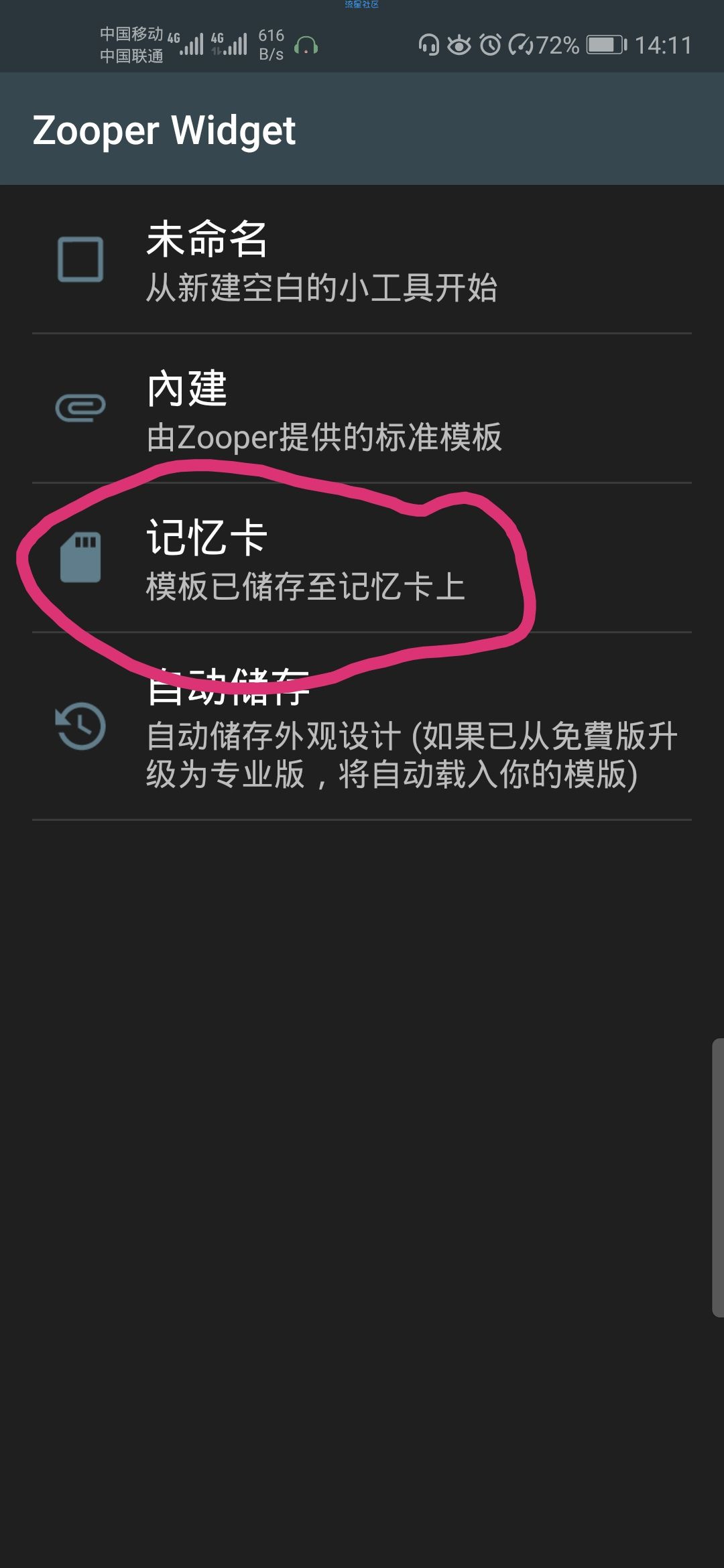The height and width of the screenshot is (1568, 724).
Task: Open 自动储存 autosaved designs
Action: tap(362, 728)
